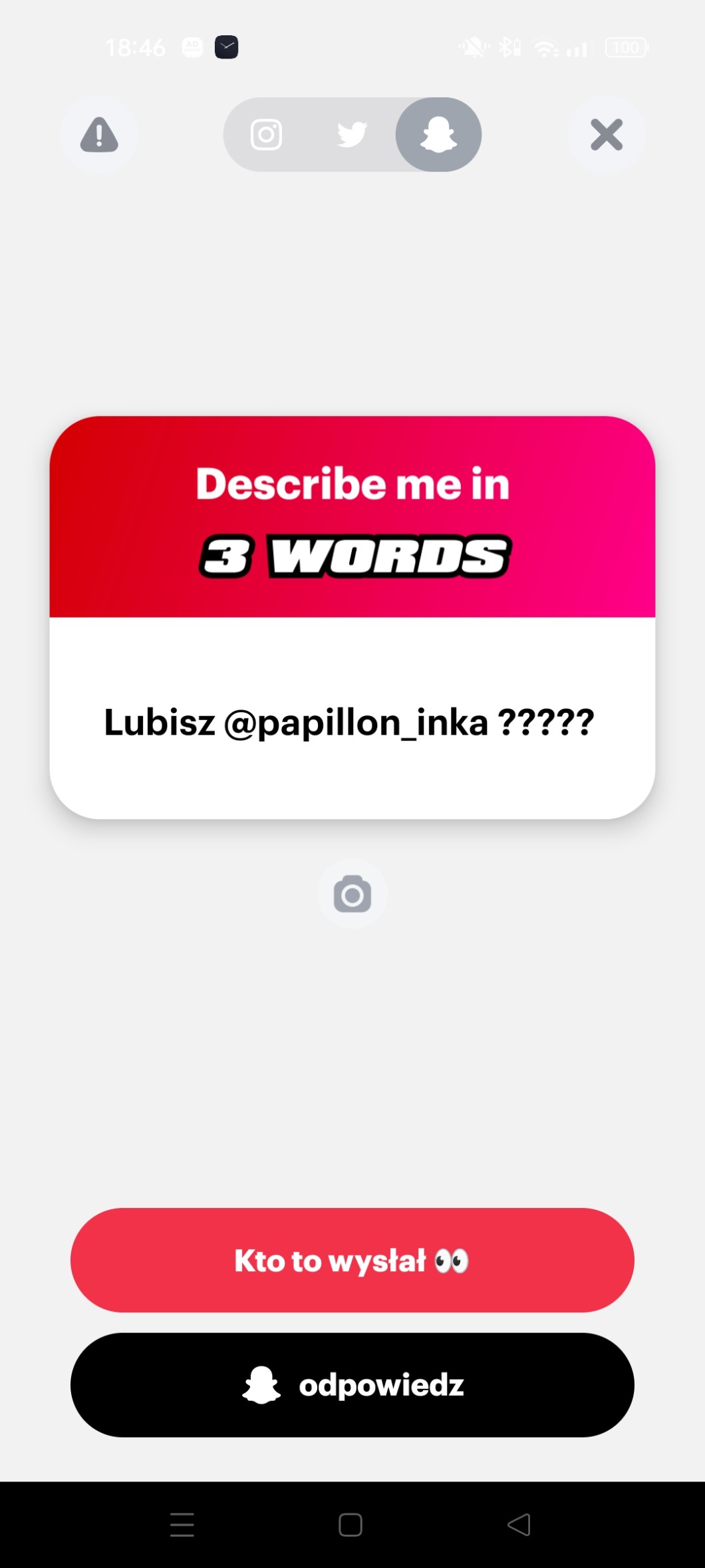Go back using system navigation
The width and height of the screenshot is (705, 1568).
519,1525
